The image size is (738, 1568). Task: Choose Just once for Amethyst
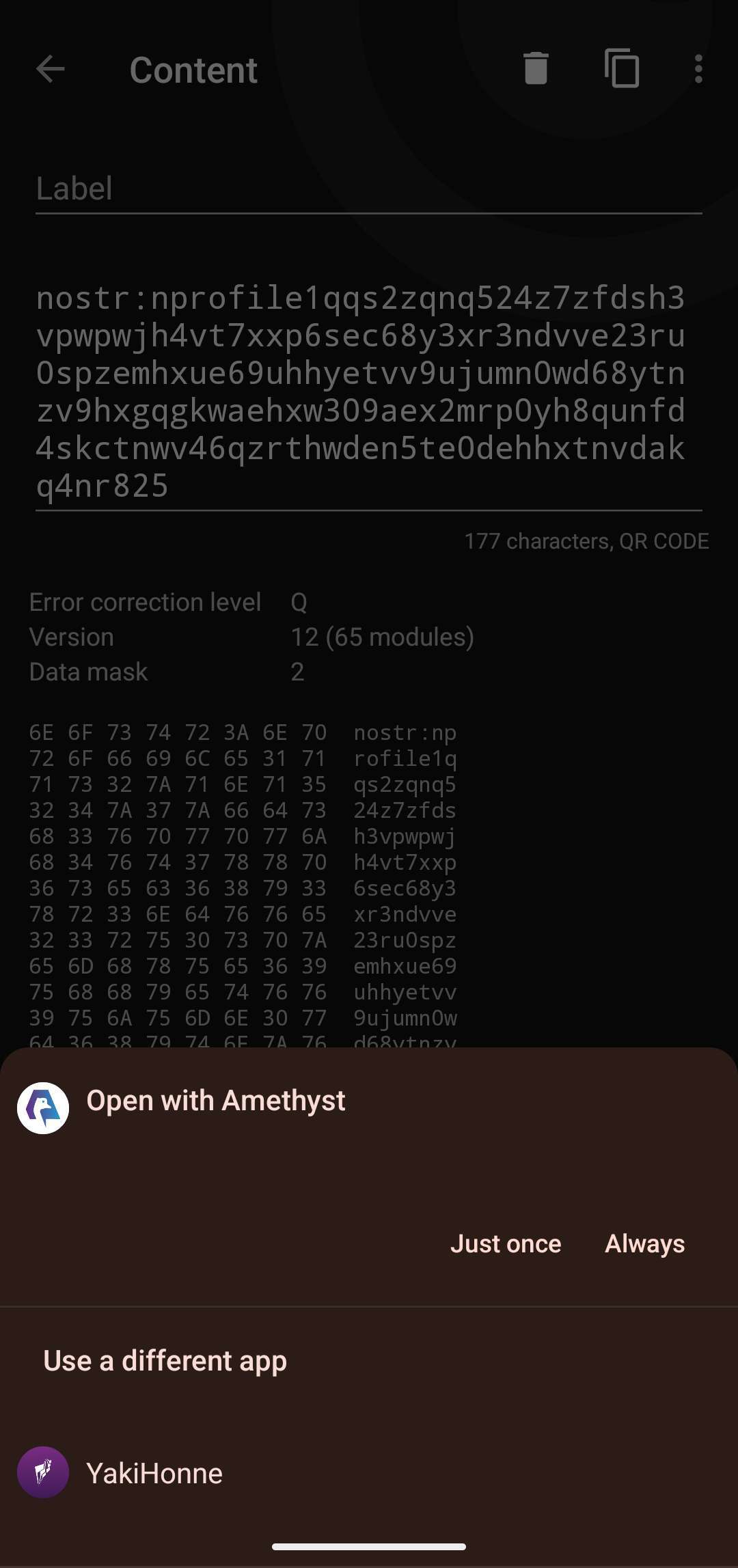pos(506,1244)
